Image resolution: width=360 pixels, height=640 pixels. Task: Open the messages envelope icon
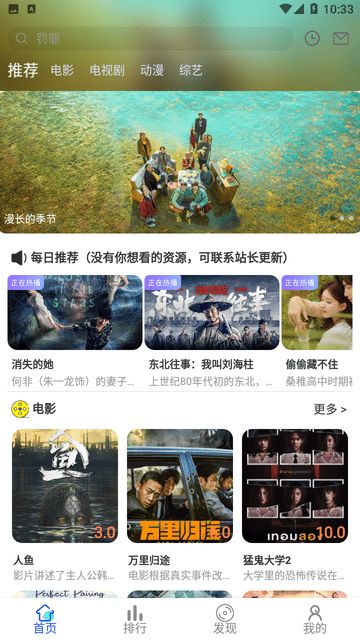pos(341,38)
